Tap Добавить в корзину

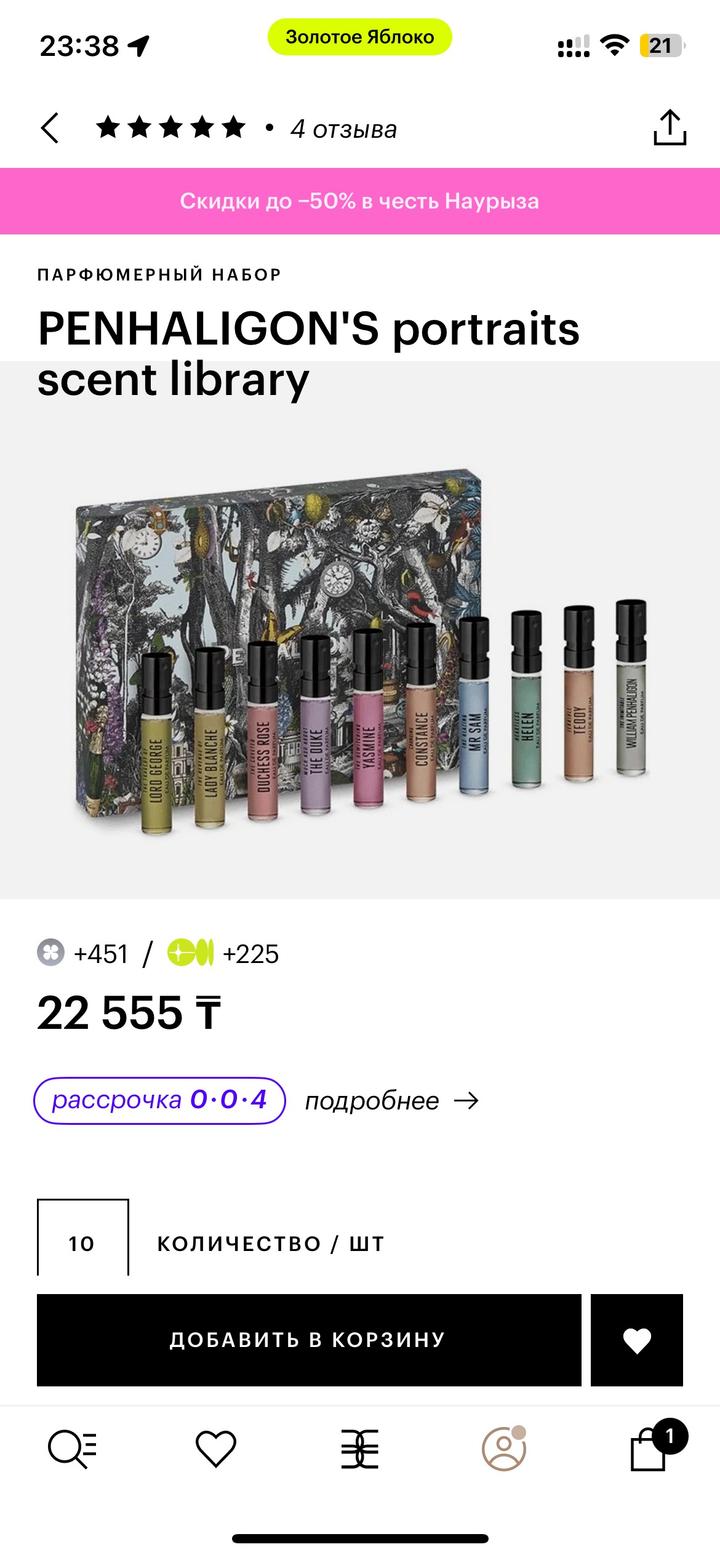pyautogui.click(x=308, y=1340)
